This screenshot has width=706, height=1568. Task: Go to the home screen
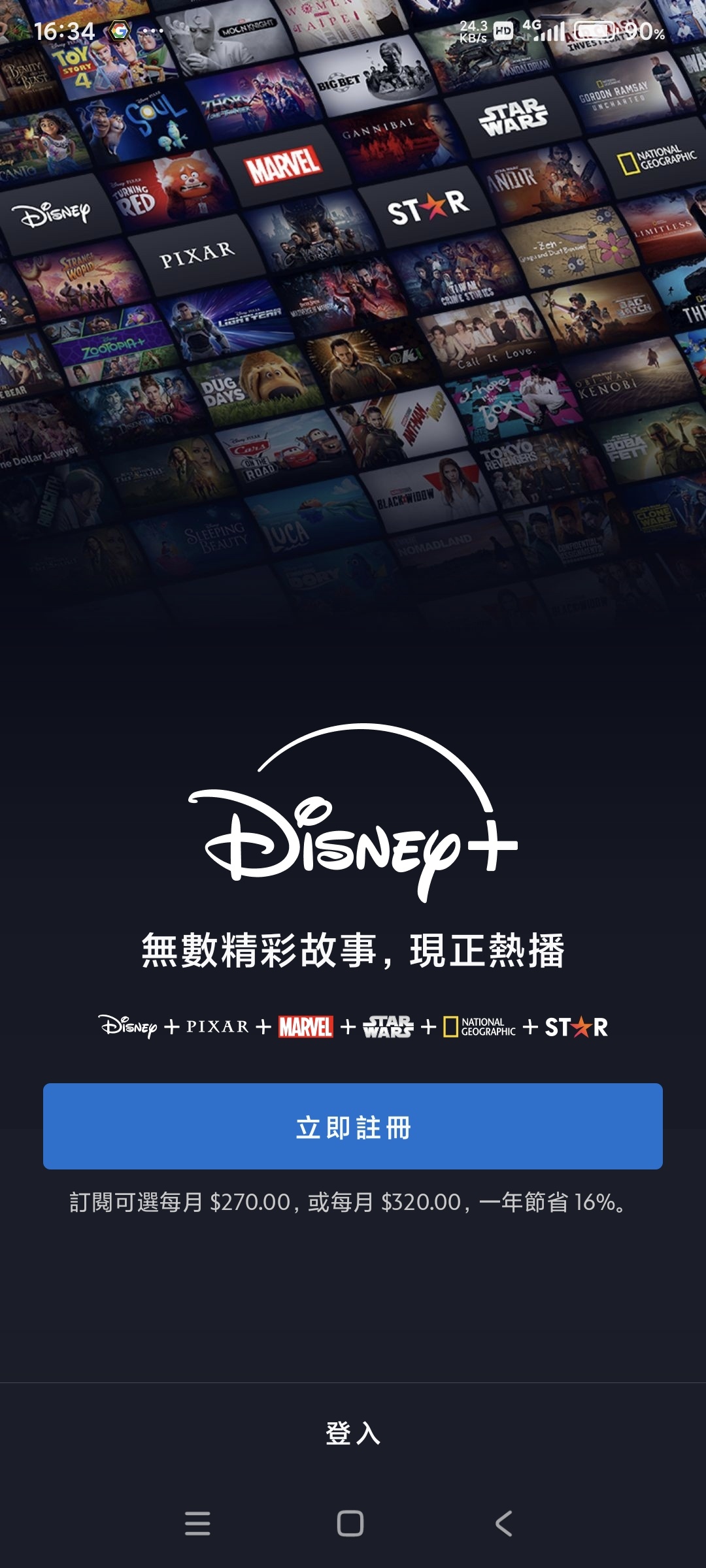tap(350, 1523)
